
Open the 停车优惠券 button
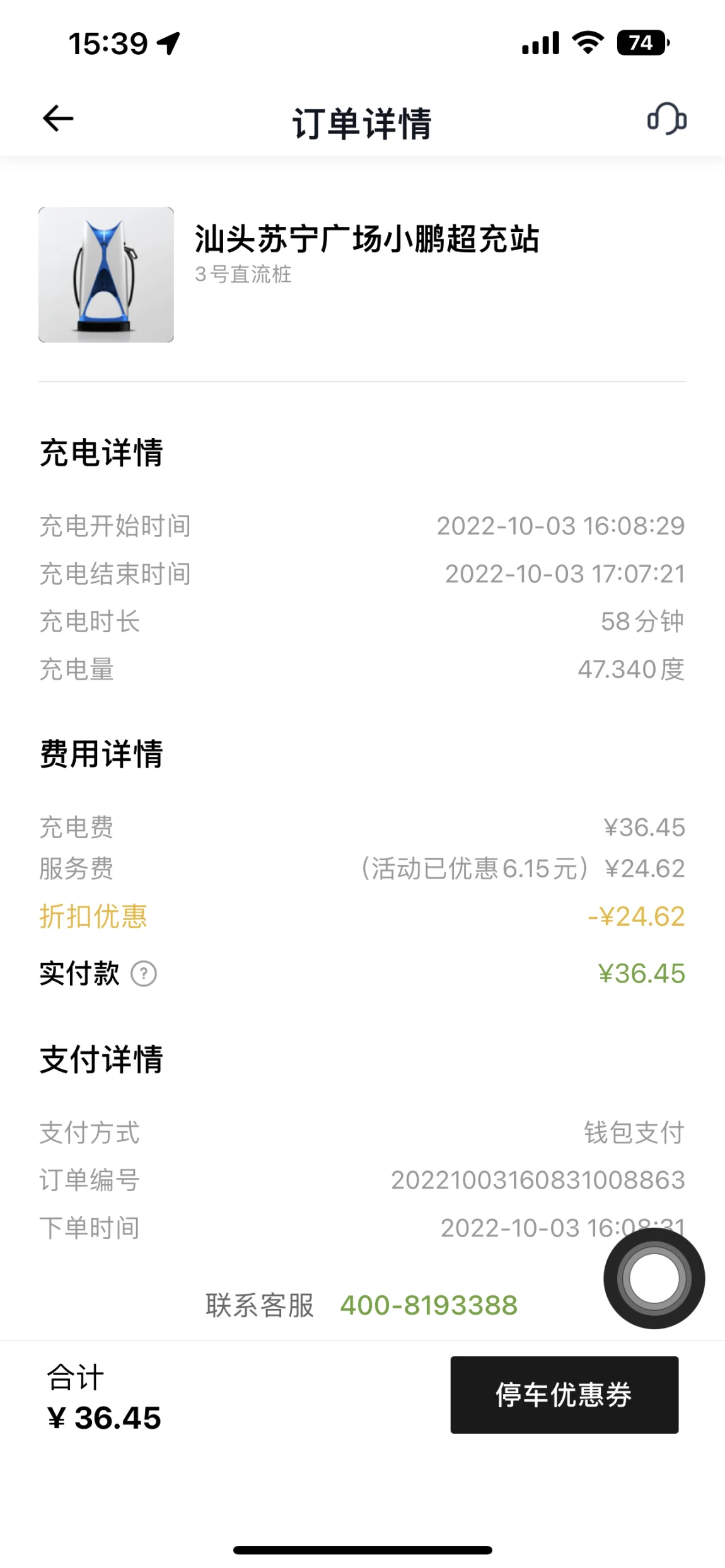(564, 1395)
